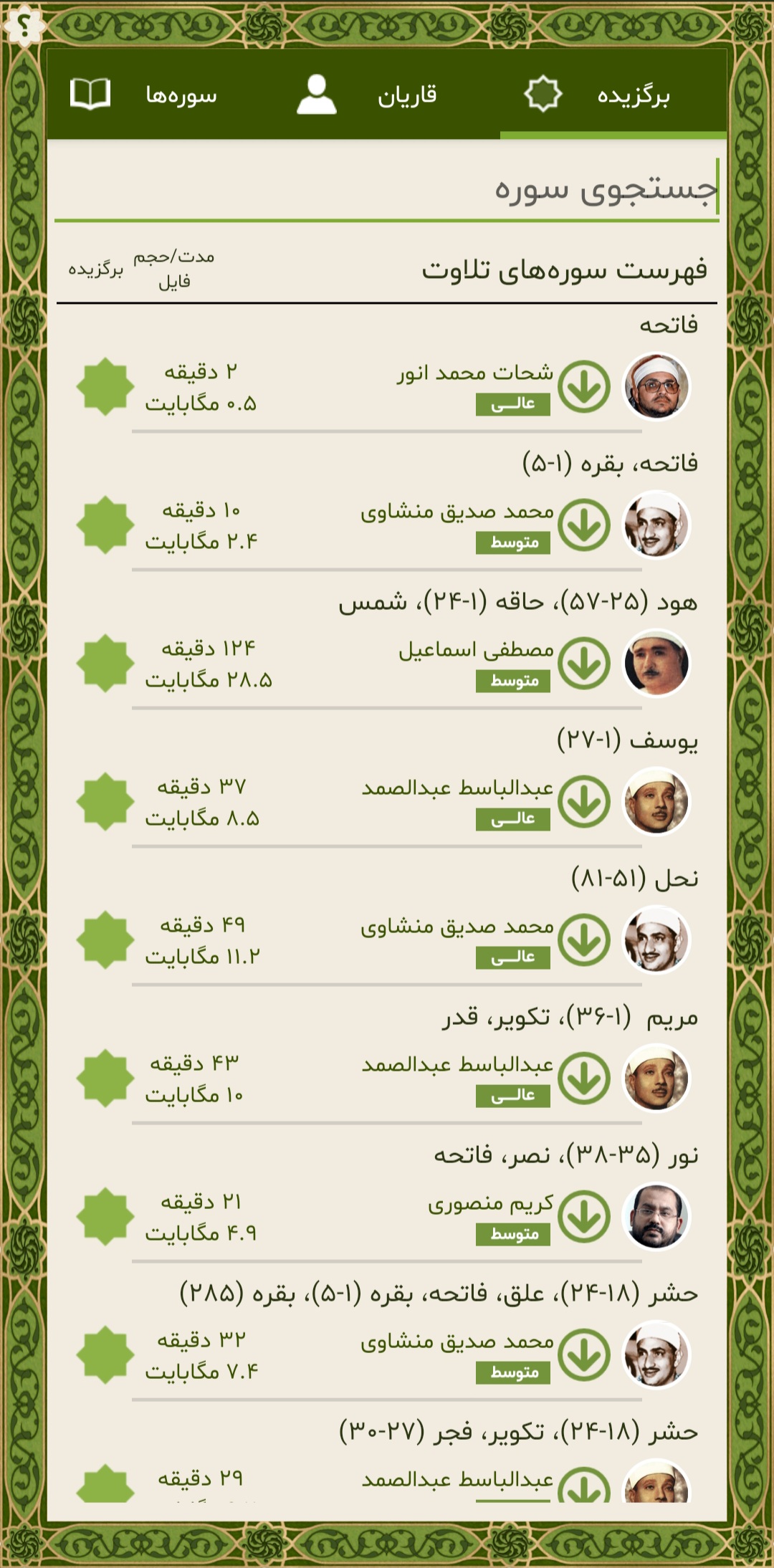Download فاتحه by شحات محمد انور
This screenshot has height=1568, width=774.
(x=584, y=387)
